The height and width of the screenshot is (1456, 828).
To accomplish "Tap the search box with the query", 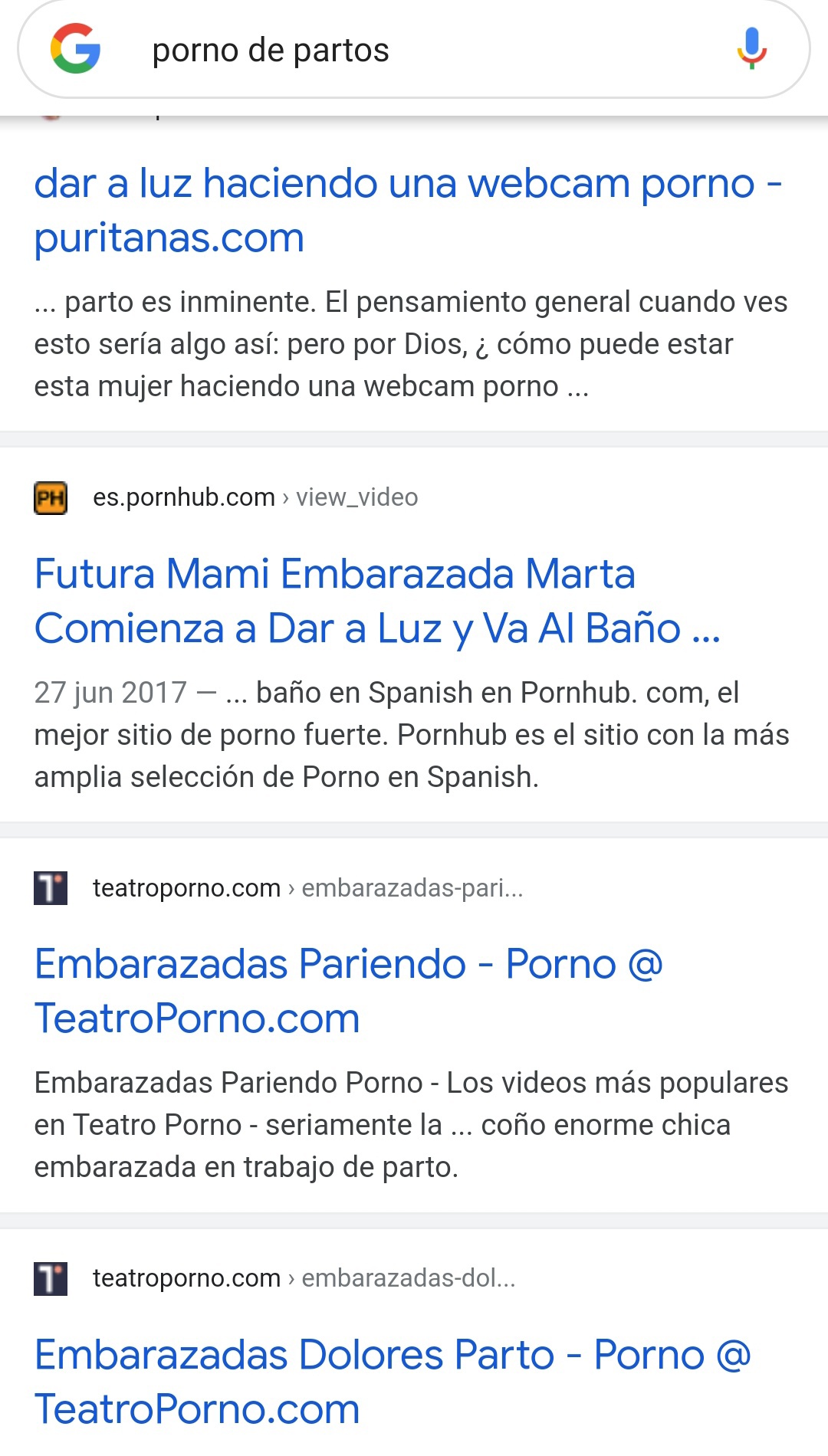I will pos(414,49).
